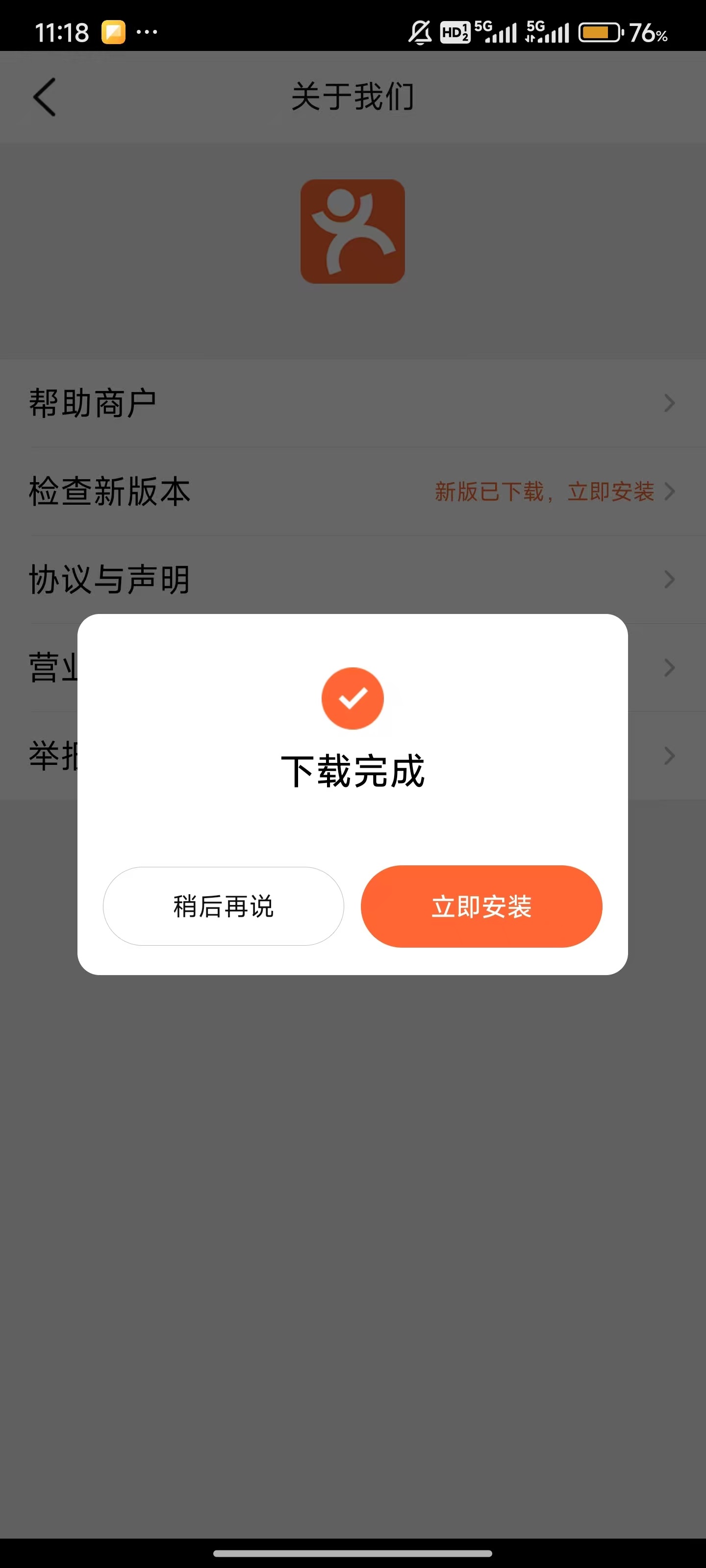This screenshot has height=1568, width=706.
Task: Tap 立即安装 to install the update
Action: (x=481, y=906)
